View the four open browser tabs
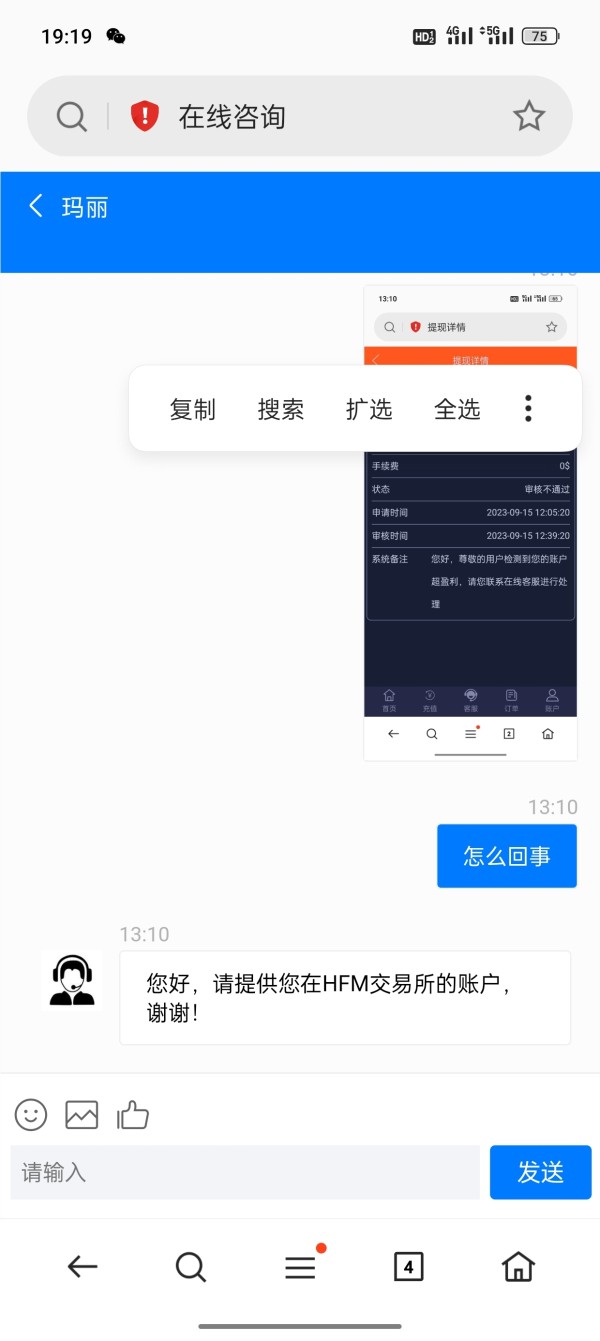The image size is (600, 1341). pyautogui.click(x=408, y=1267)
